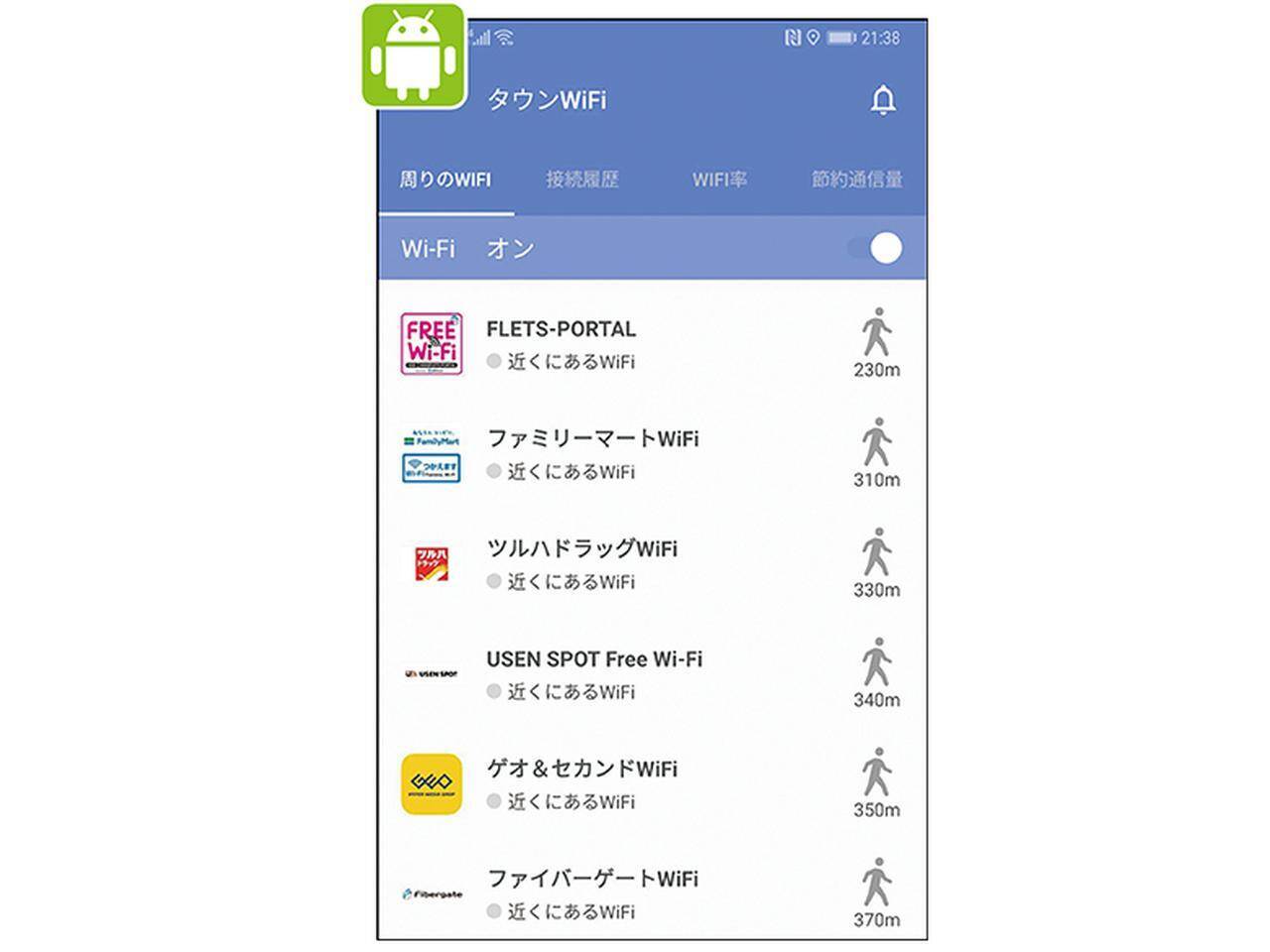Select the 周りのWiFi tab

pos(445,179)
